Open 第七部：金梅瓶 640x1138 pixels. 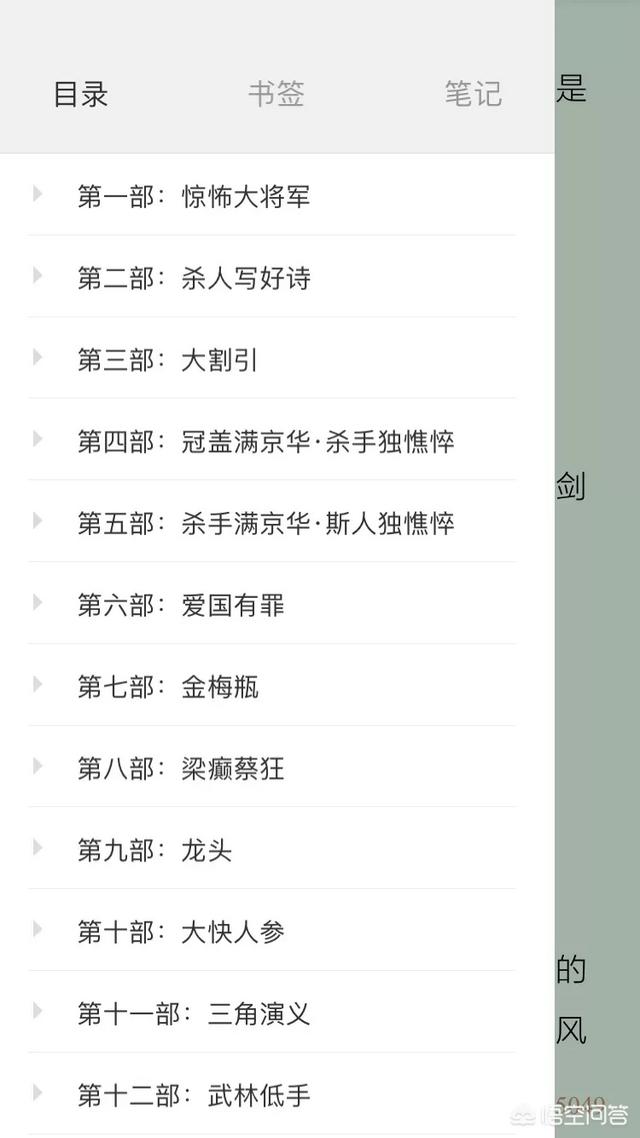click(x=168, y=688)
